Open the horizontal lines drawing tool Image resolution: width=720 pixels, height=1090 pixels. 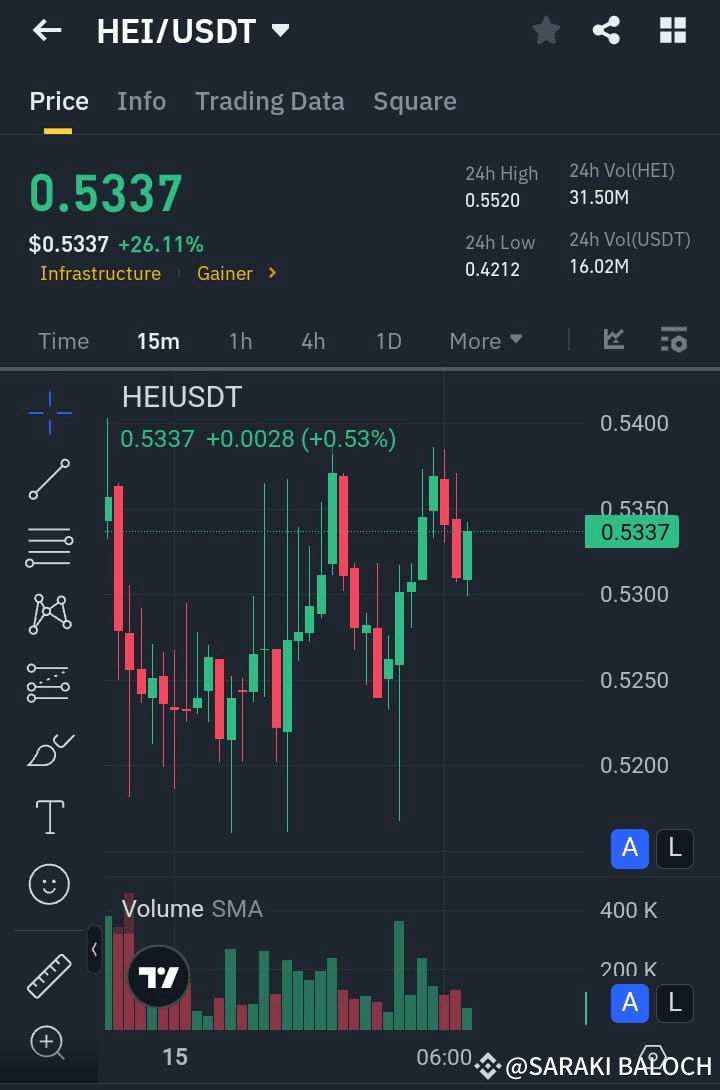click(x=49, y=547)
